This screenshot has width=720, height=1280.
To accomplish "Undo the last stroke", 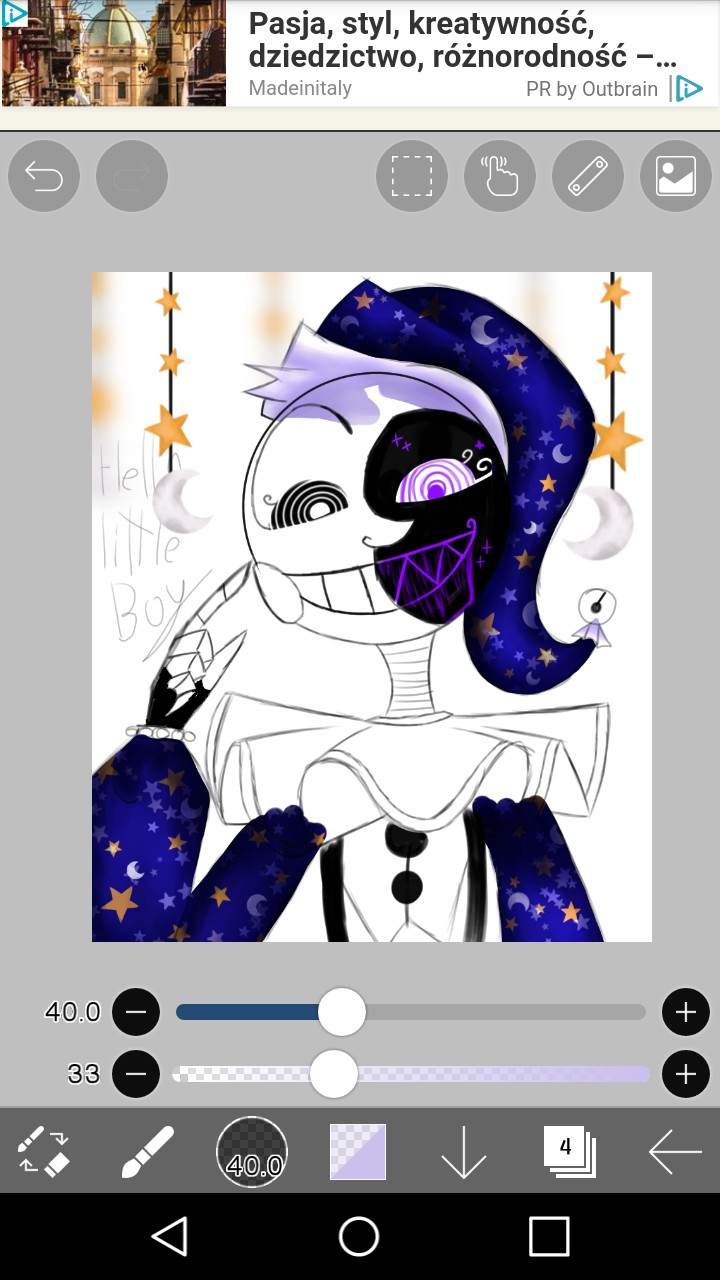I will pos(44,177).
